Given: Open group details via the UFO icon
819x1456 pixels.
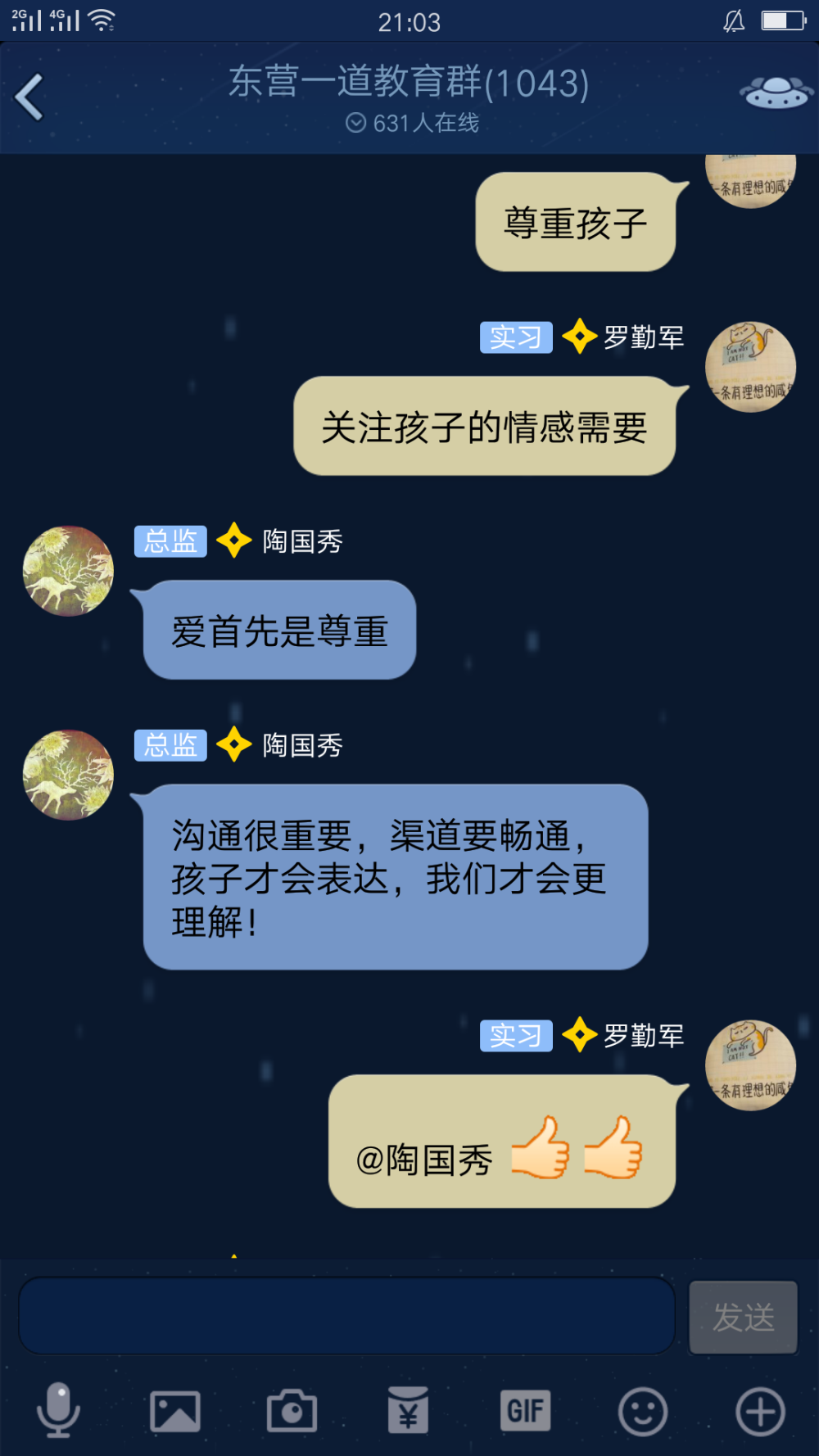Looking at the screenshot, I should click(775, 92).
